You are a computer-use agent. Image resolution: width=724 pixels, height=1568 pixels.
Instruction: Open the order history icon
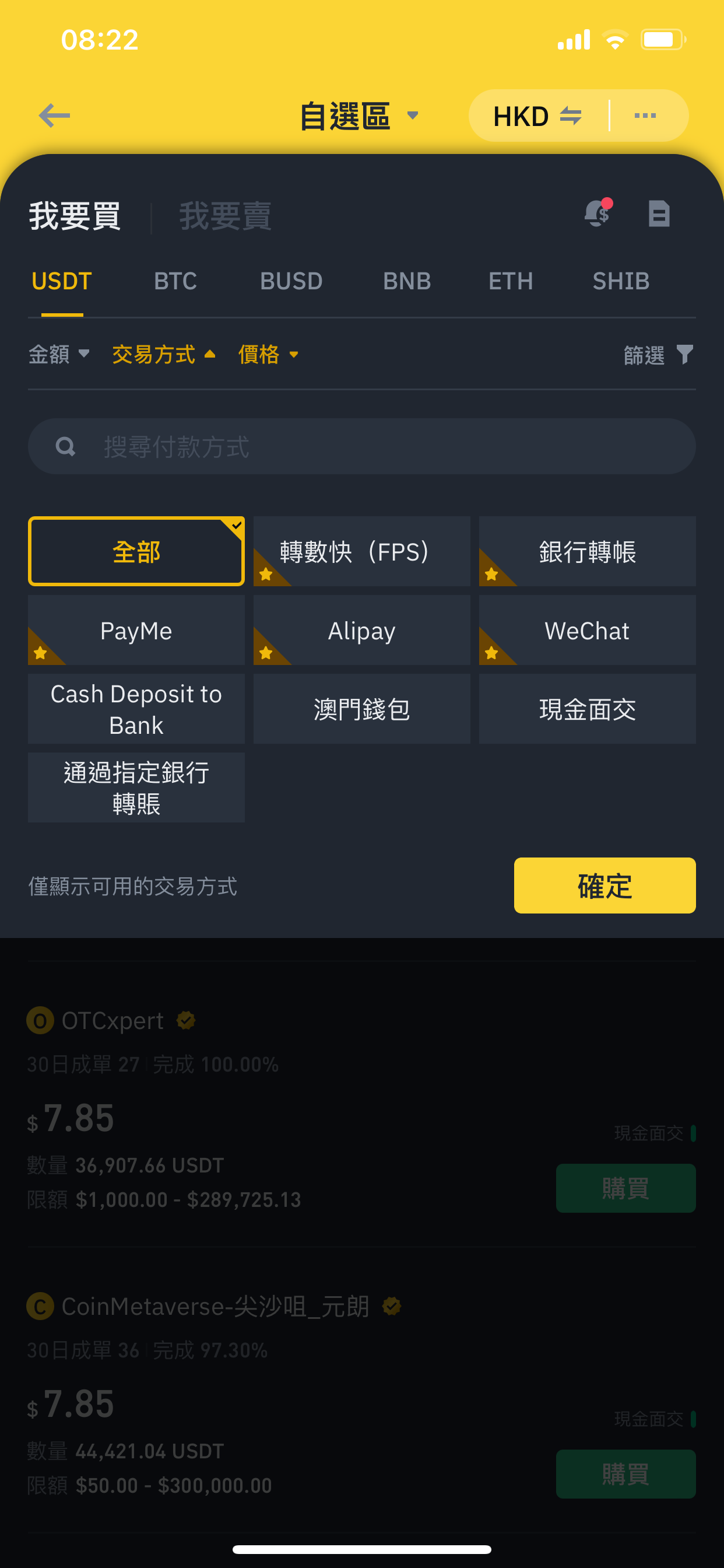(659, 215)
